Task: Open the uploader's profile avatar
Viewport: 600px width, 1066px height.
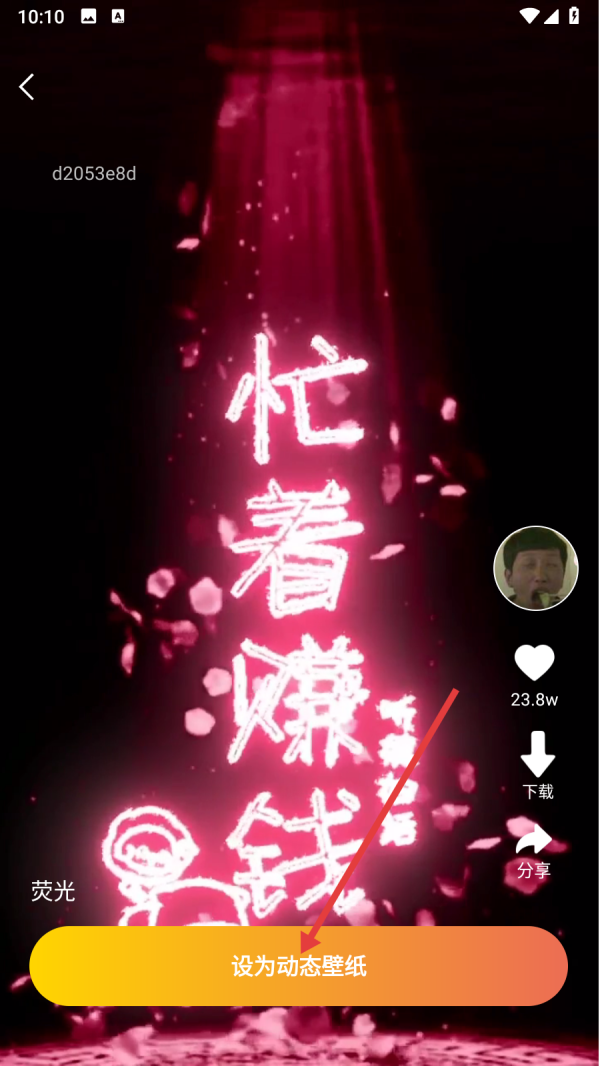Action: pos(536,568)
